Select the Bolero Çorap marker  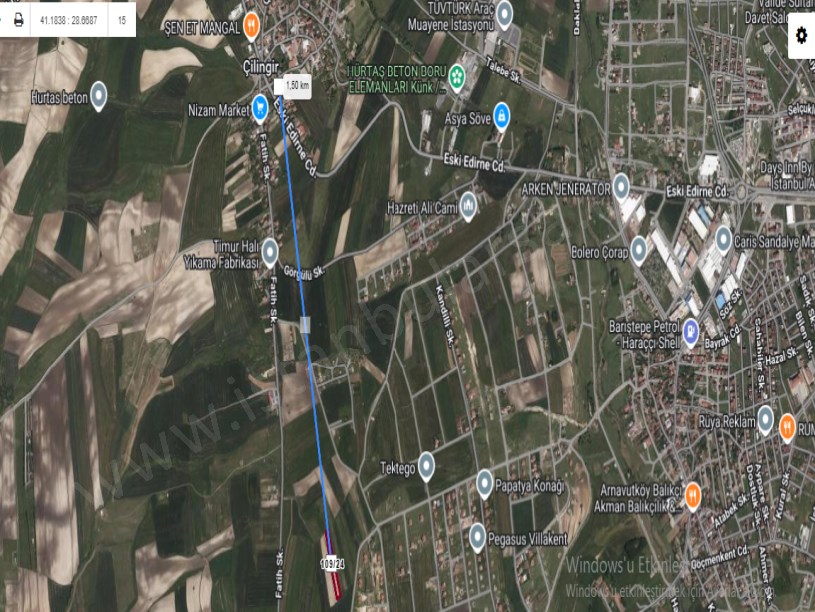pos(638,250)
